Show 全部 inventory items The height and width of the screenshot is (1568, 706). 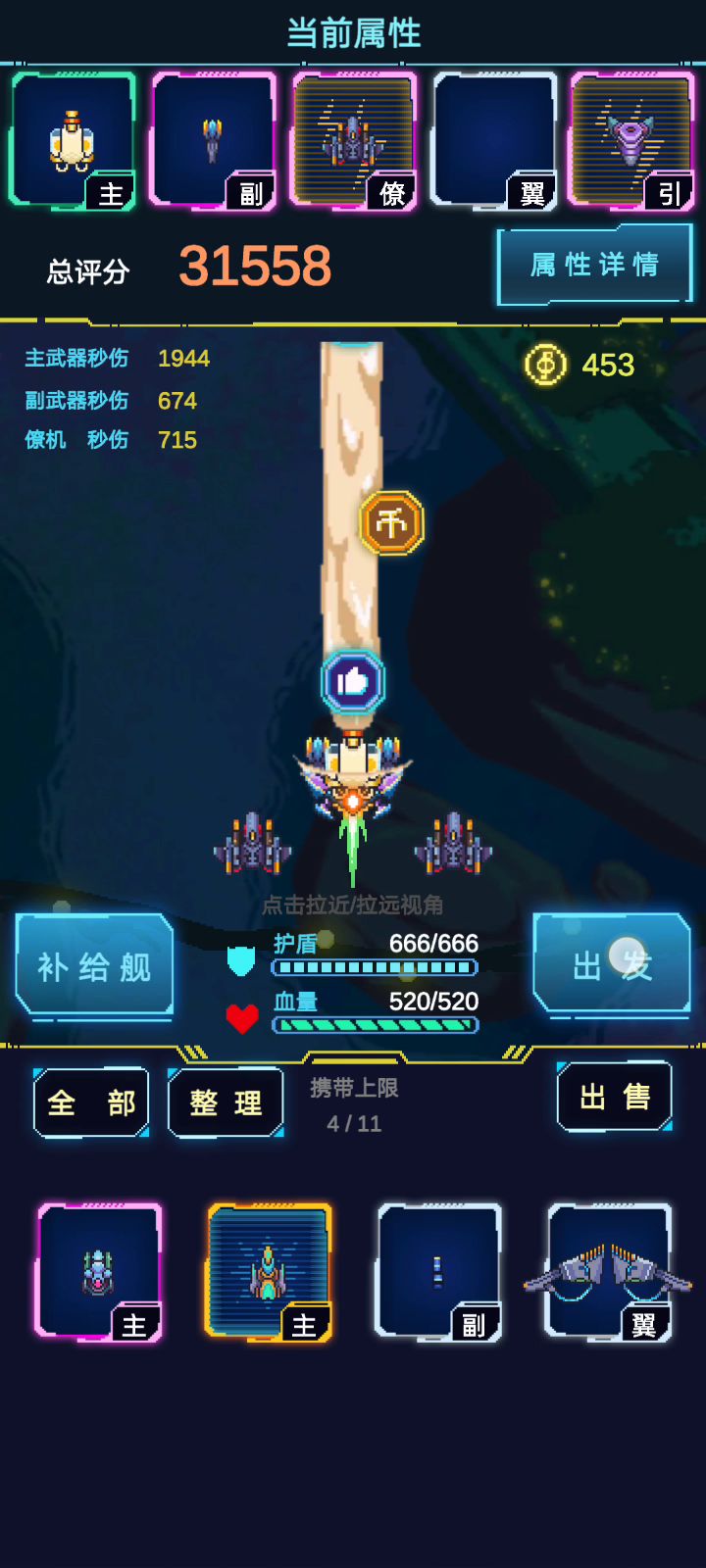point(91,1102)
